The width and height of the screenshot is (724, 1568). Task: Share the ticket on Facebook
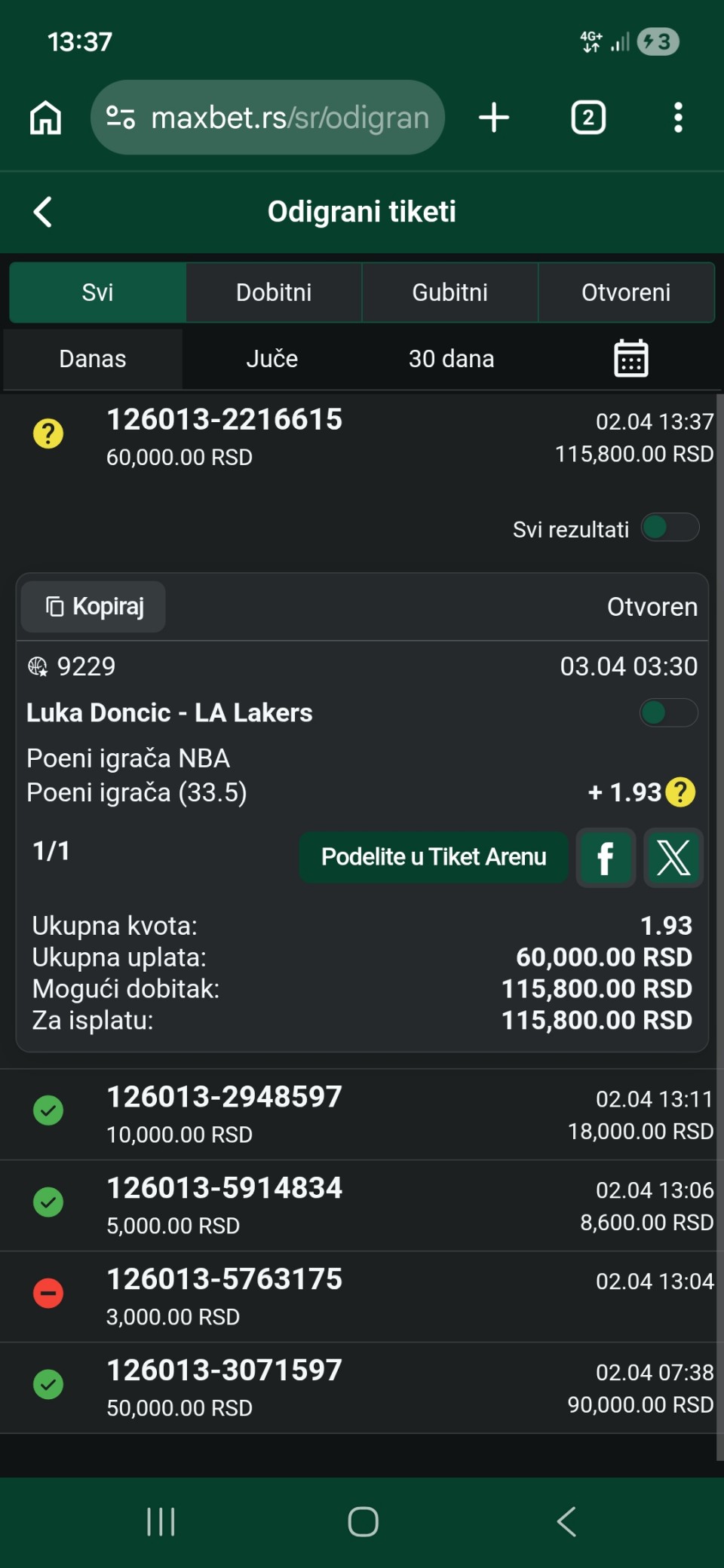pyautogui.click(x=606, y=858)
